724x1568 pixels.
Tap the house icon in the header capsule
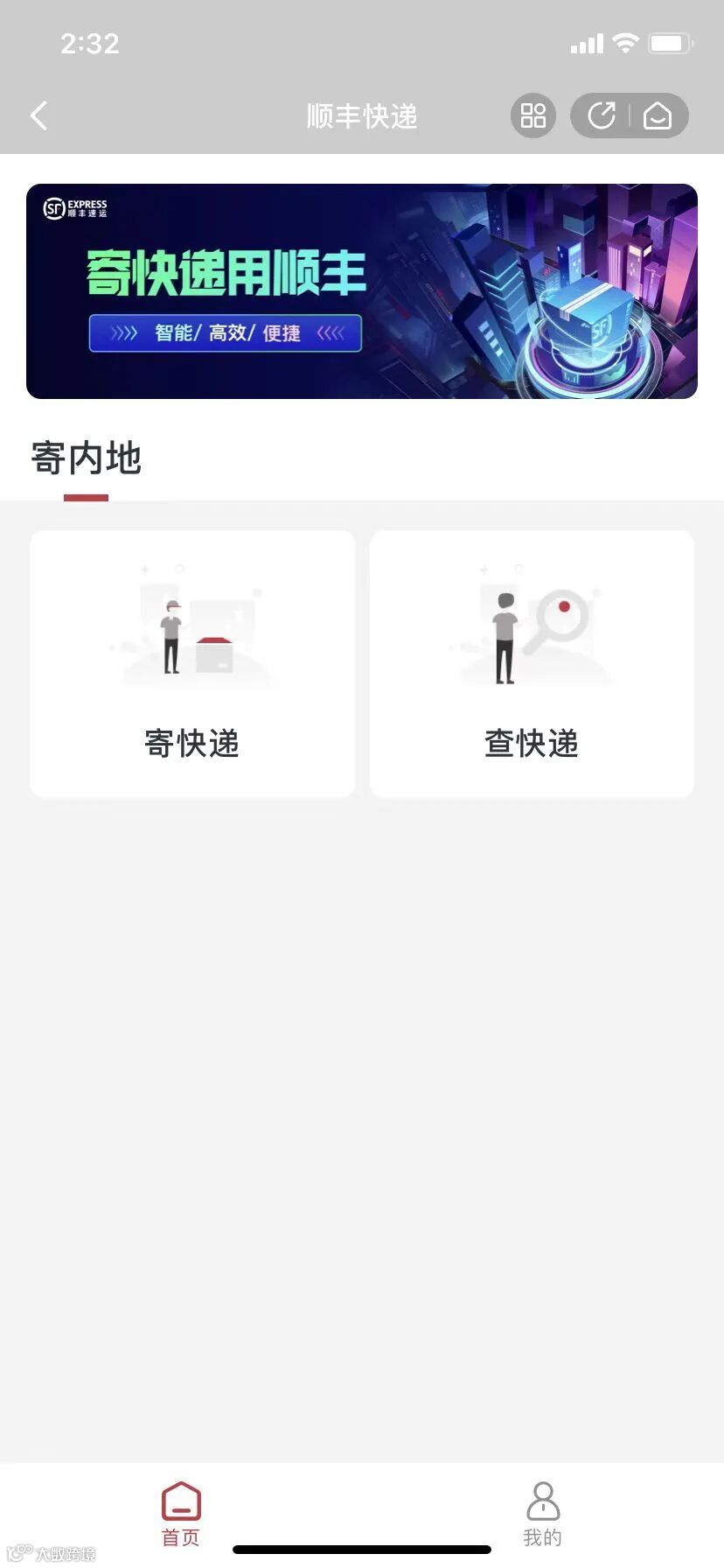(x=658, y=115)
